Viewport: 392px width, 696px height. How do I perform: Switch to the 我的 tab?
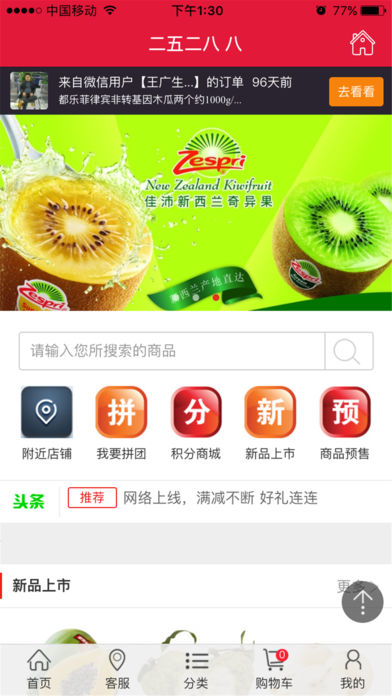352,669
